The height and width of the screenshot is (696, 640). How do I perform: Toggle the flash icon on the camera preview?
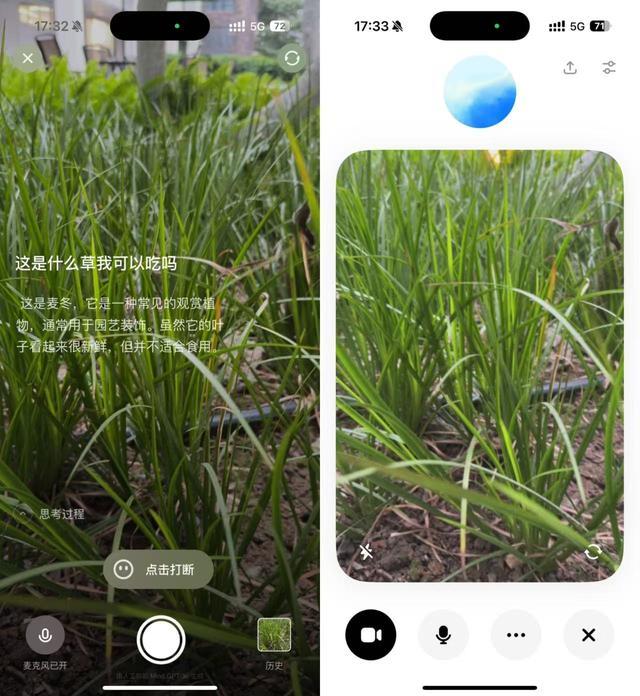366,551
